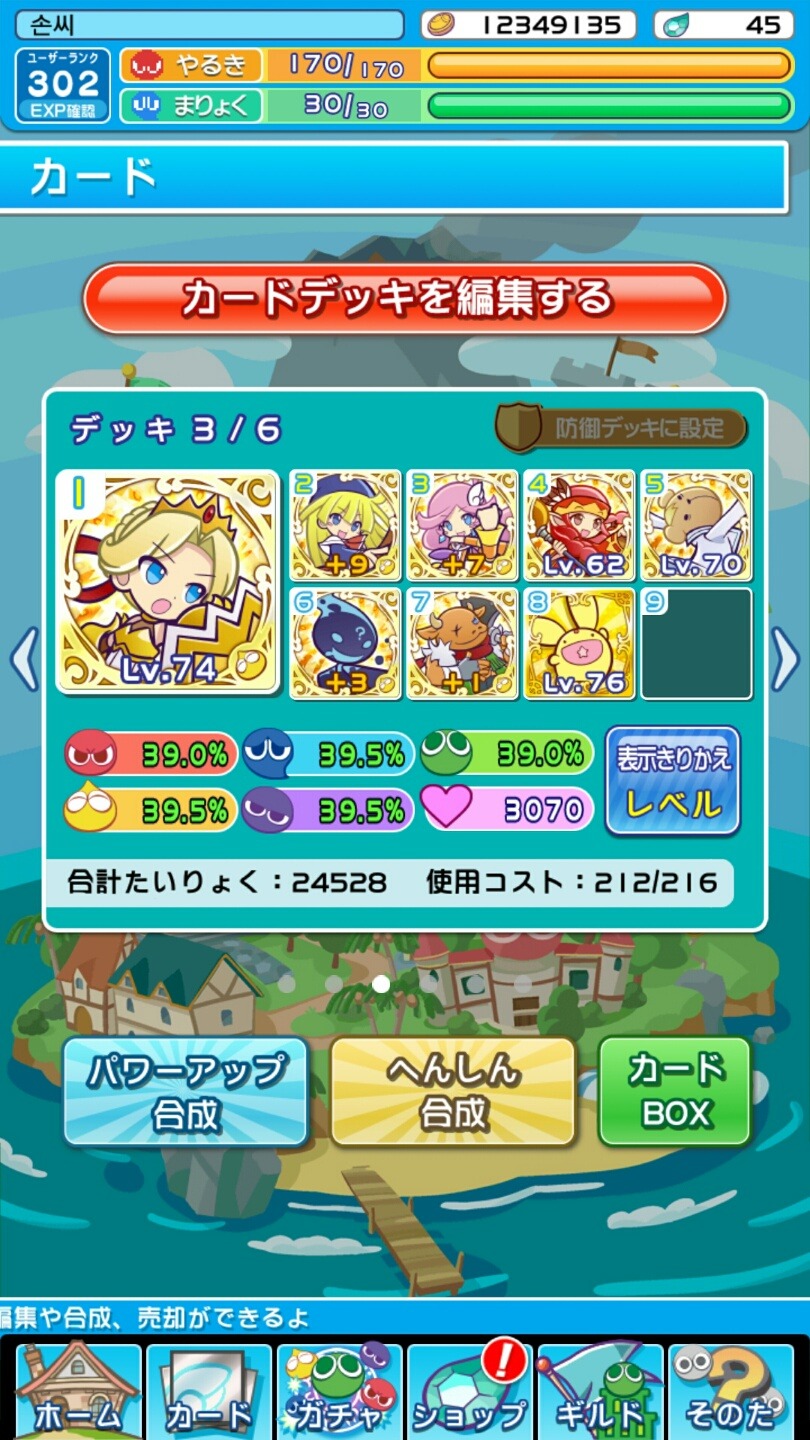
Task: Select card 4 with Lv.62
Action: tap(579, 525)
